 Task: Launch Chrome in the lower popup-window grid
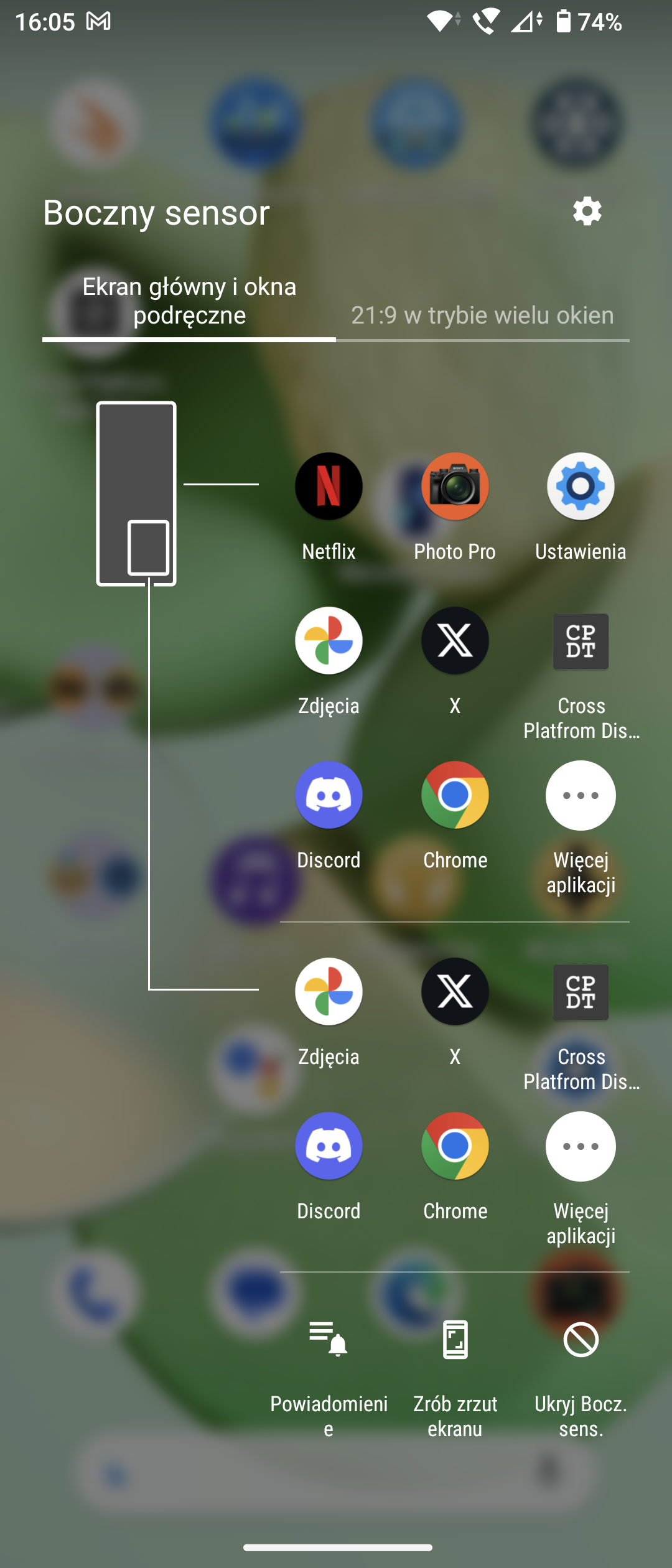tap(455, 1146)
